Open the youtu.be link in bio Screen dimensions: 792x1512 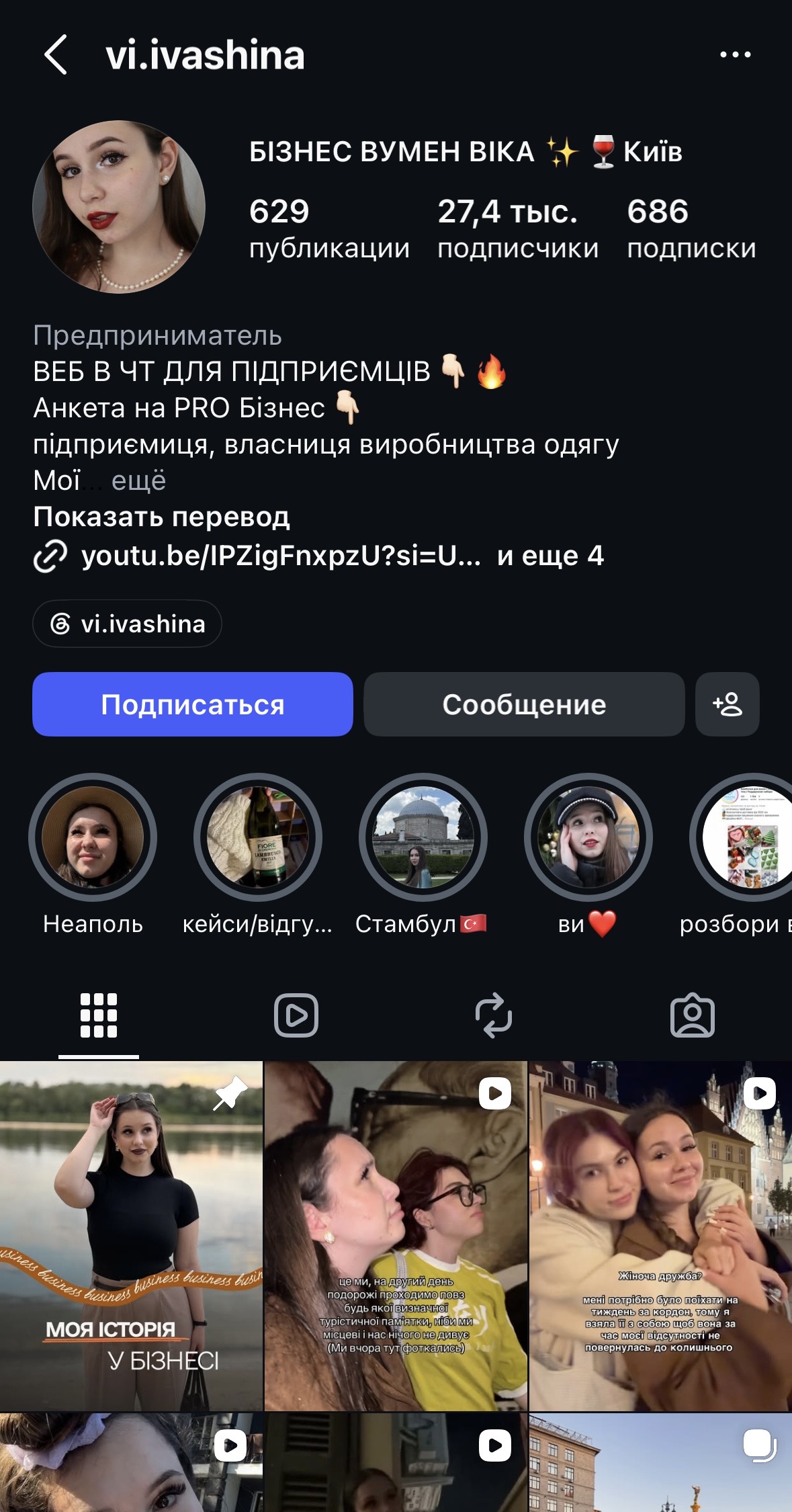pos(281,556)
